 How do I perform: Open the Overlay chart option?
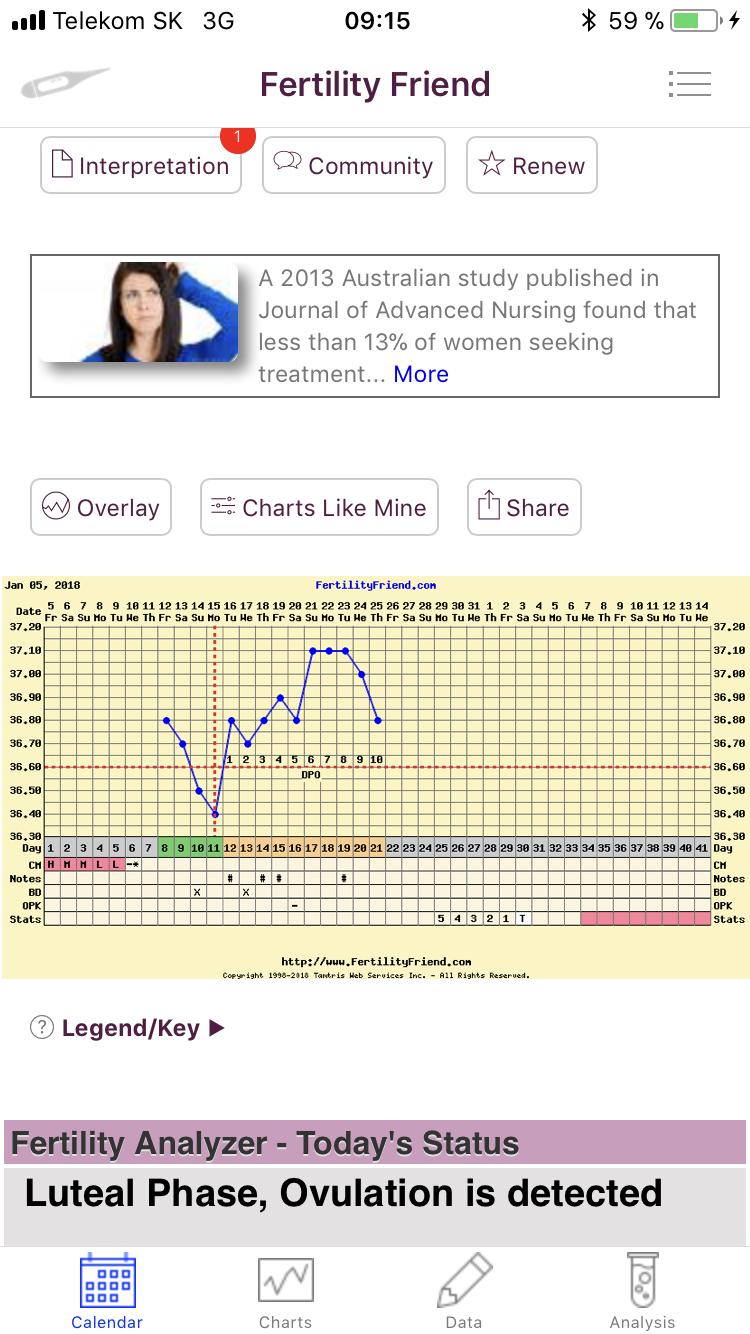coord(101,508)
